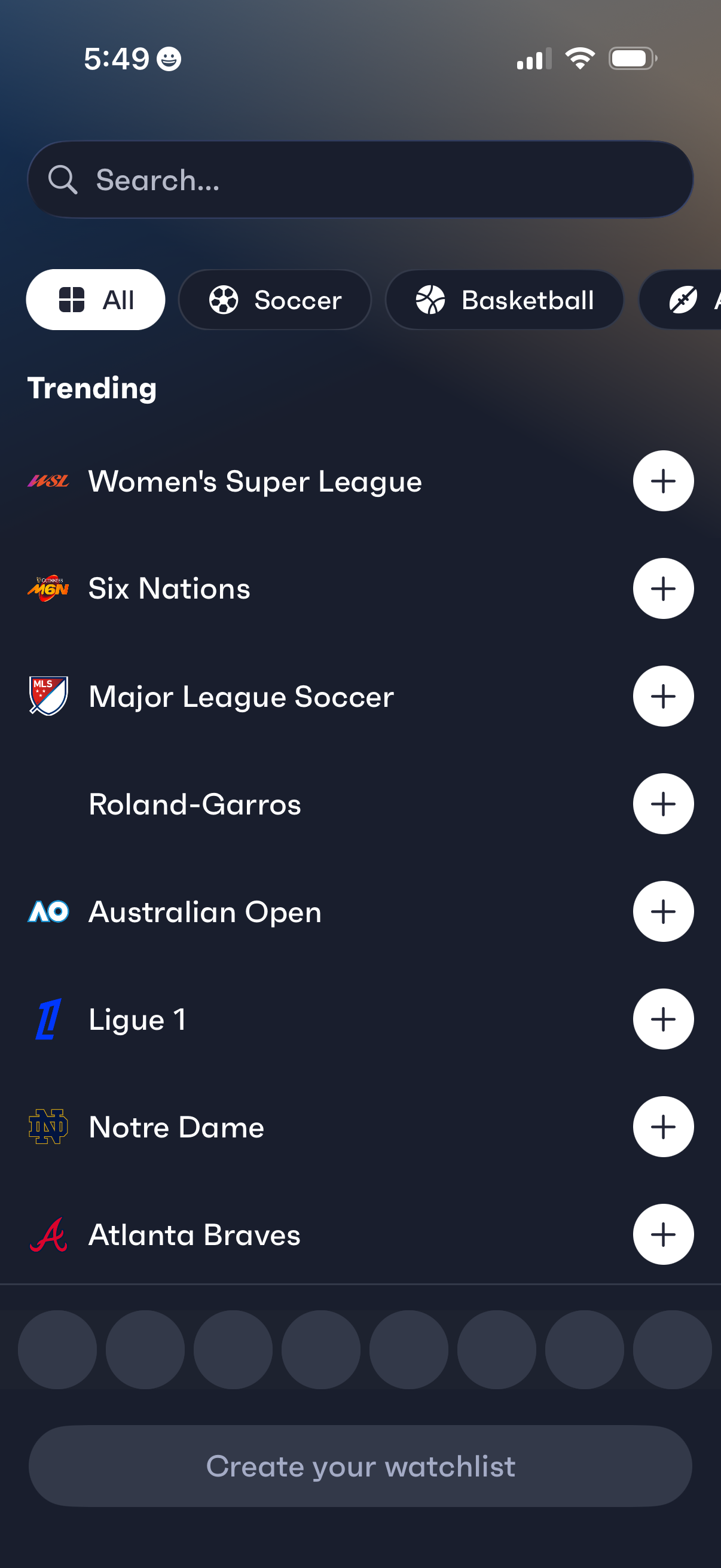This screenshot has width=721, height=1568.
Task: Add Australian Open to watchlist
Action: pos(662,911)
